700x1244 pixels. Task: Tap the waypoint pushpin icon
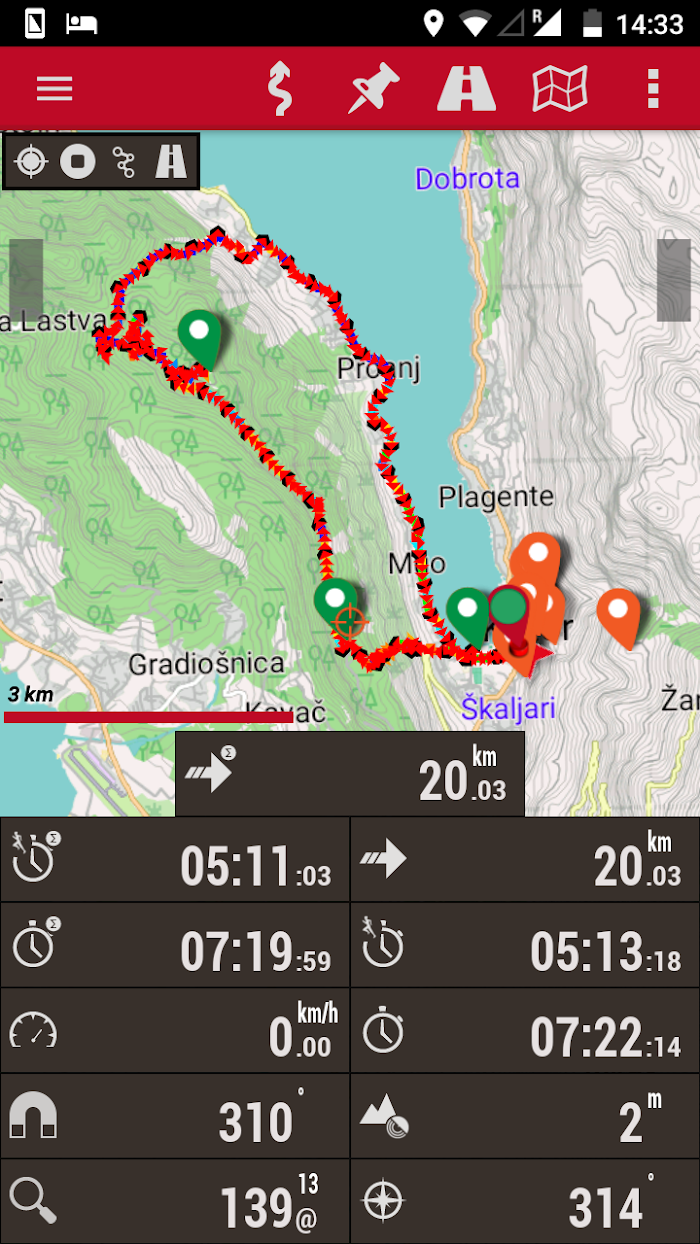(x=373, y=88)
